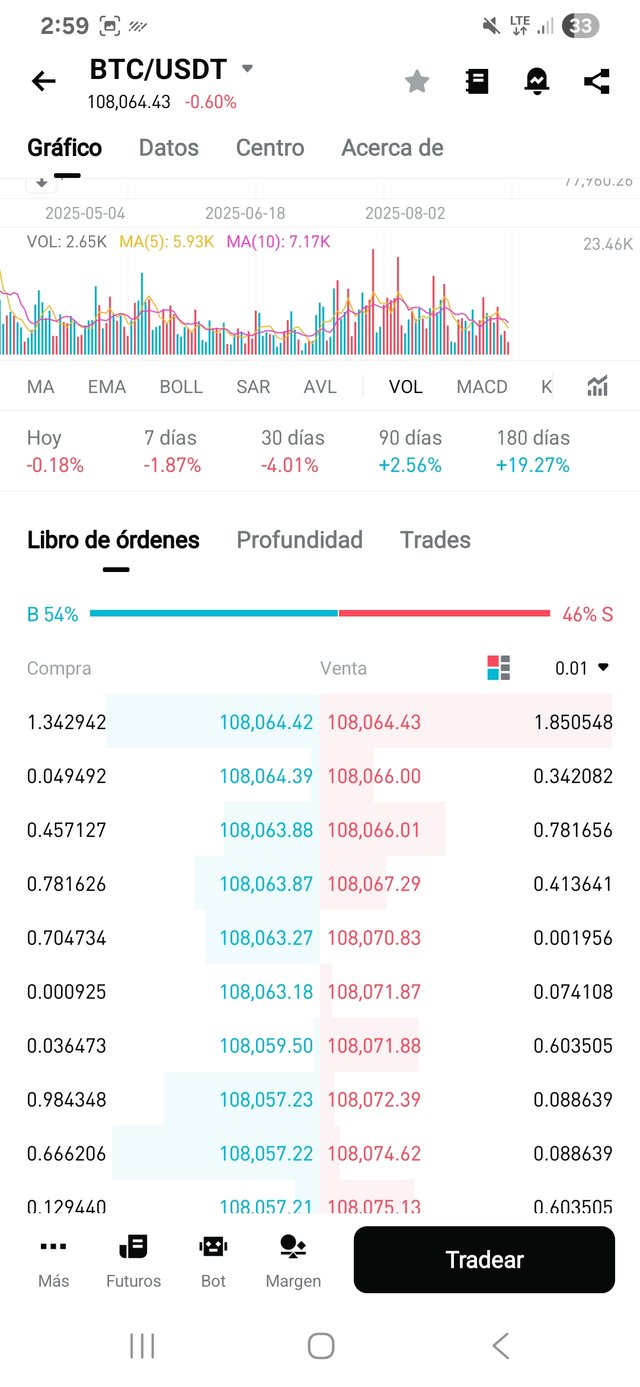Open the BTC/USDT pair selector dropdown
Image resolution: width=640 pixels, height=1387 pixels.
pos(248,69)
